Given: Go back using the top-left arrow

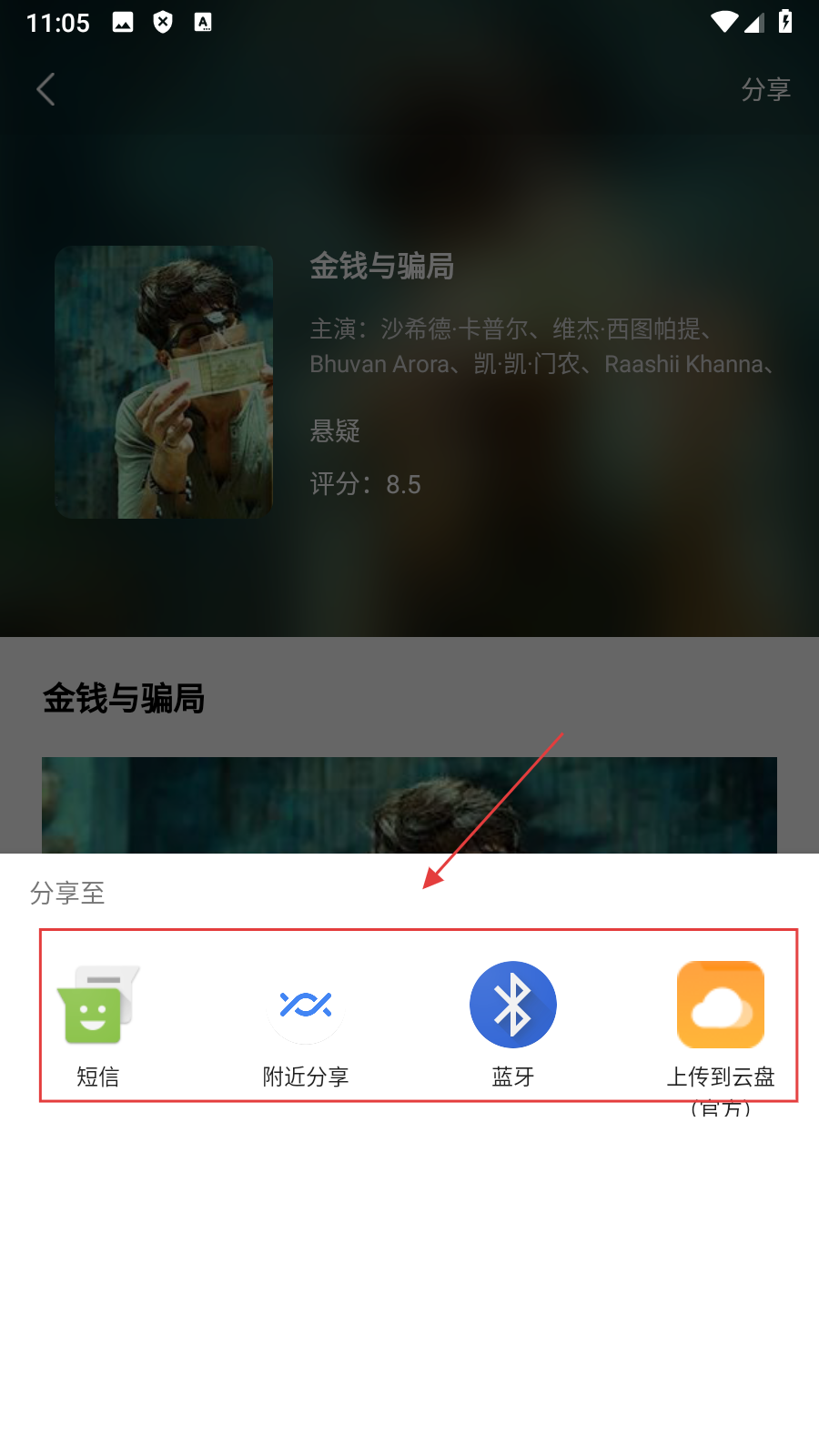Looking at the screenshot, I should 46,89.
